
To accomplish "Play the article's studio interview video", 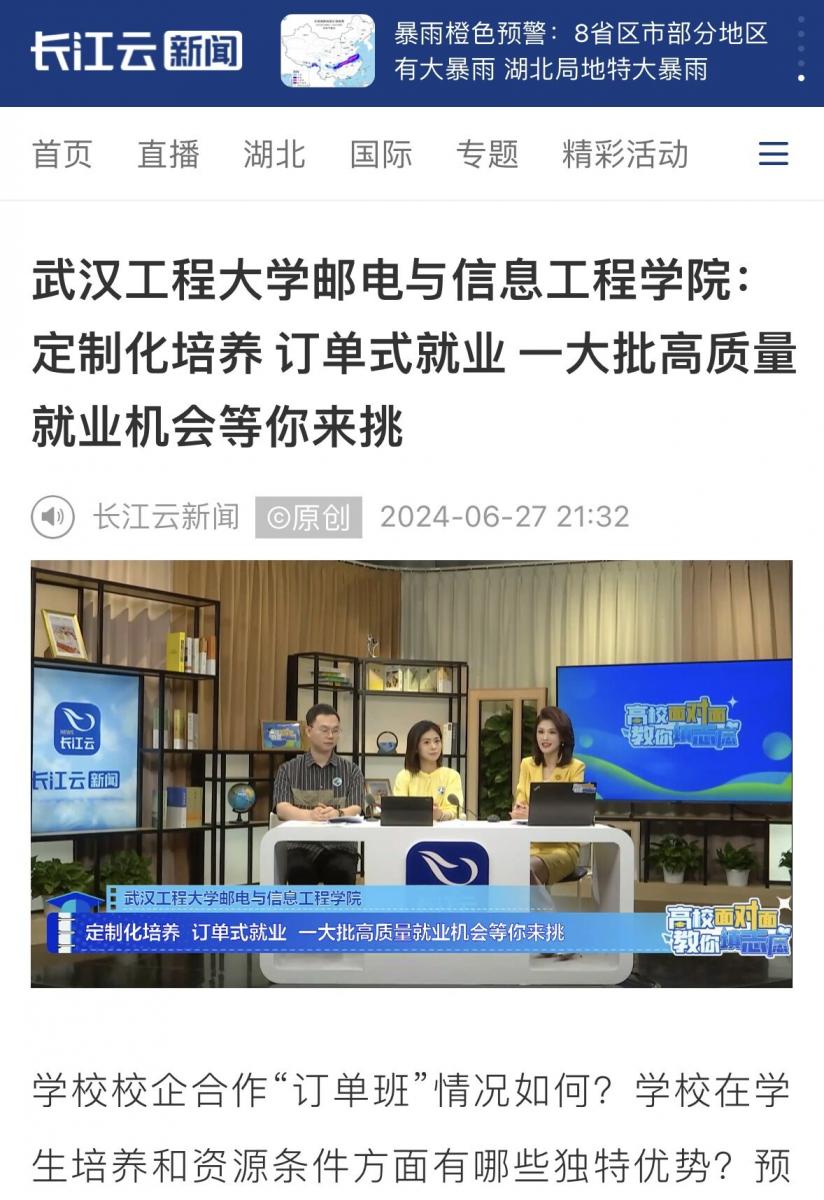I will pyautogui.click(x=411, y=773).
